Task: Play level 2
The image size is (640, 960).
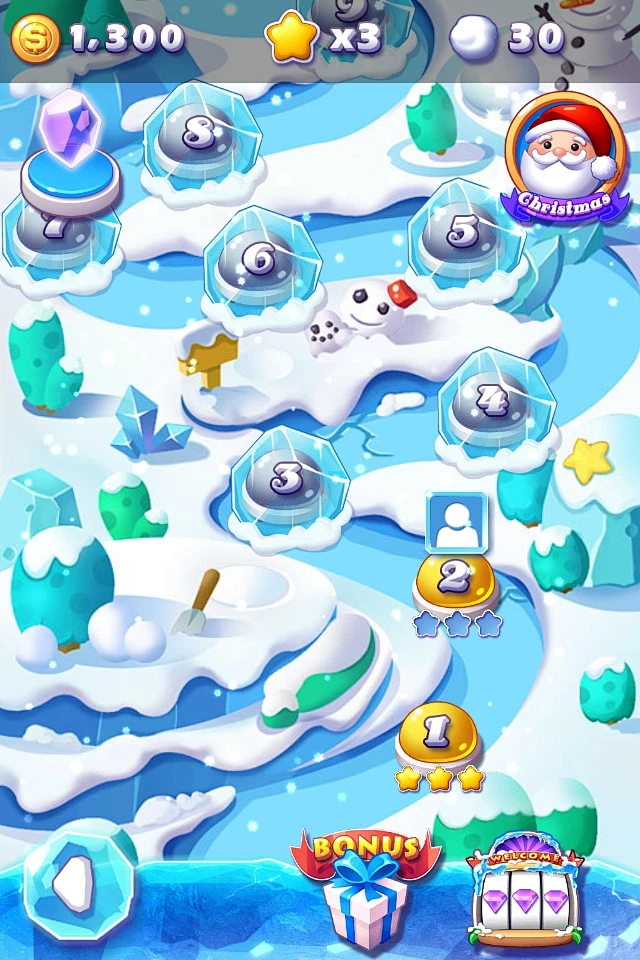Action: [455, 580]
